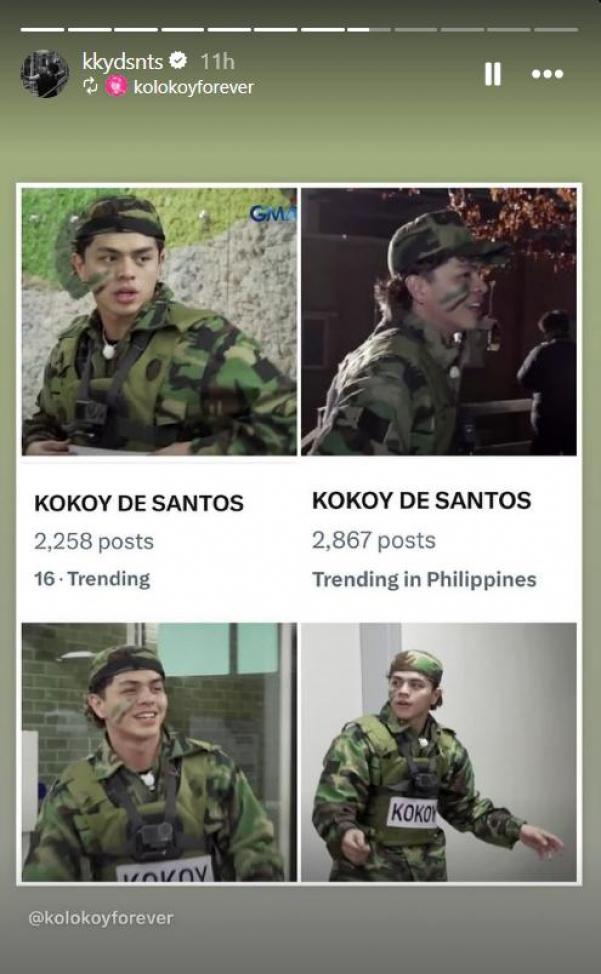Screen dimensions: 601x974
Task: Open the kkydsnts username link
Action: (x=122, y=62)
